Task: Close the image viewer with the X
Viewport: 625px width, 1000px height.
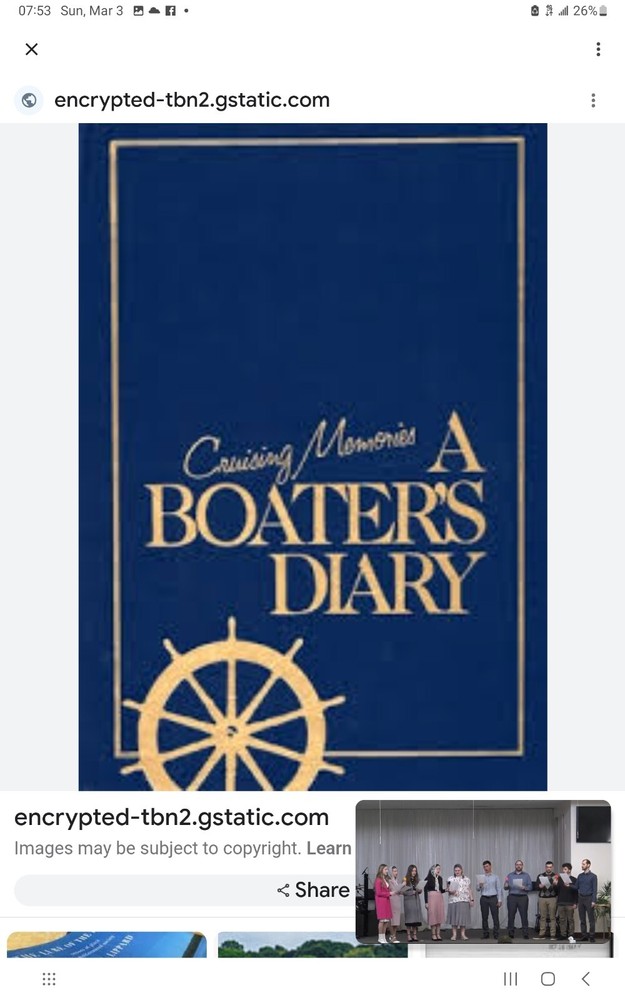Action: (32, 49)
